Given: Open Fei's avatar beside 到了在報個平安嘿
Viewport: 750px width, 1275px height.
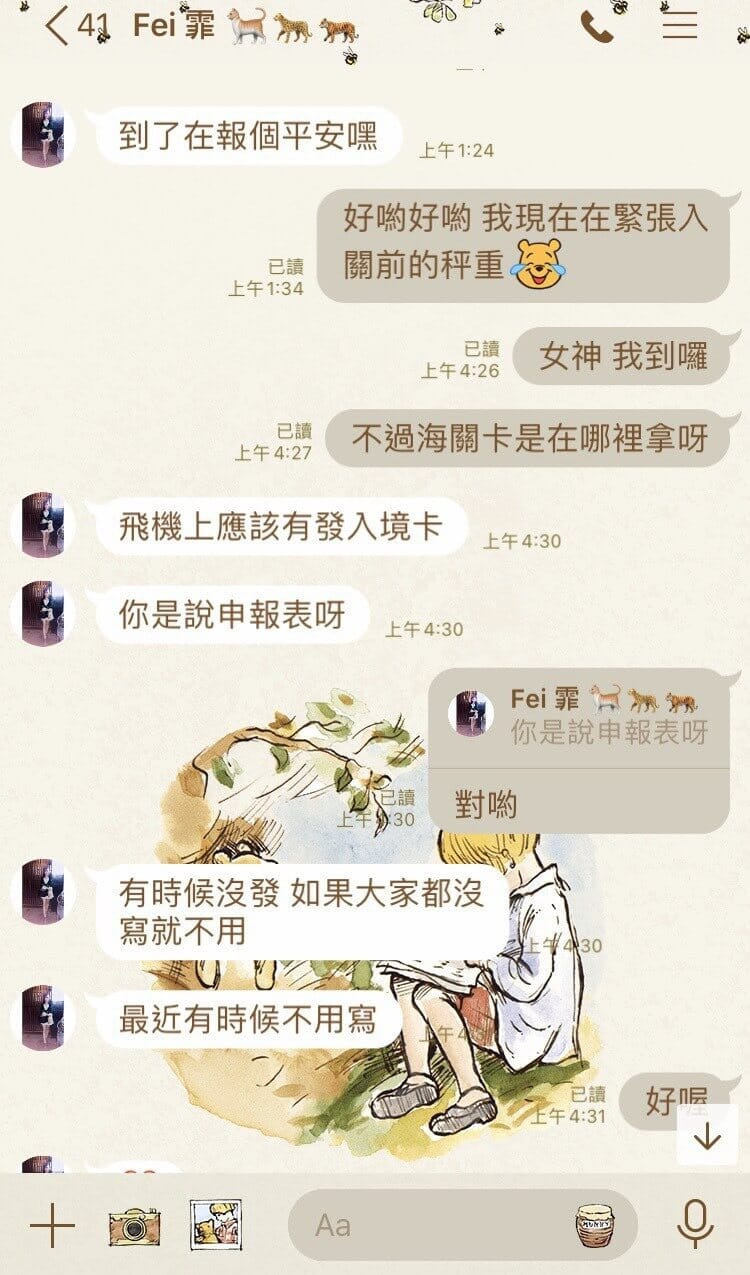Looking at the screenshot, I should tap(42, 134).
